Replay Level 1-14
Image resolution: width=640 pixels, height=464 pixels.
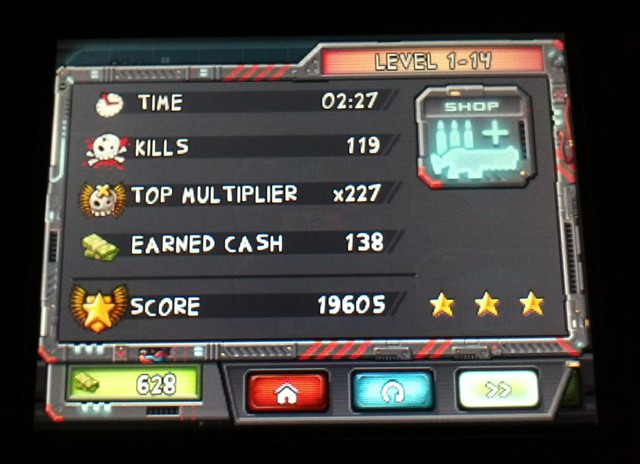(x=392, y=391)
